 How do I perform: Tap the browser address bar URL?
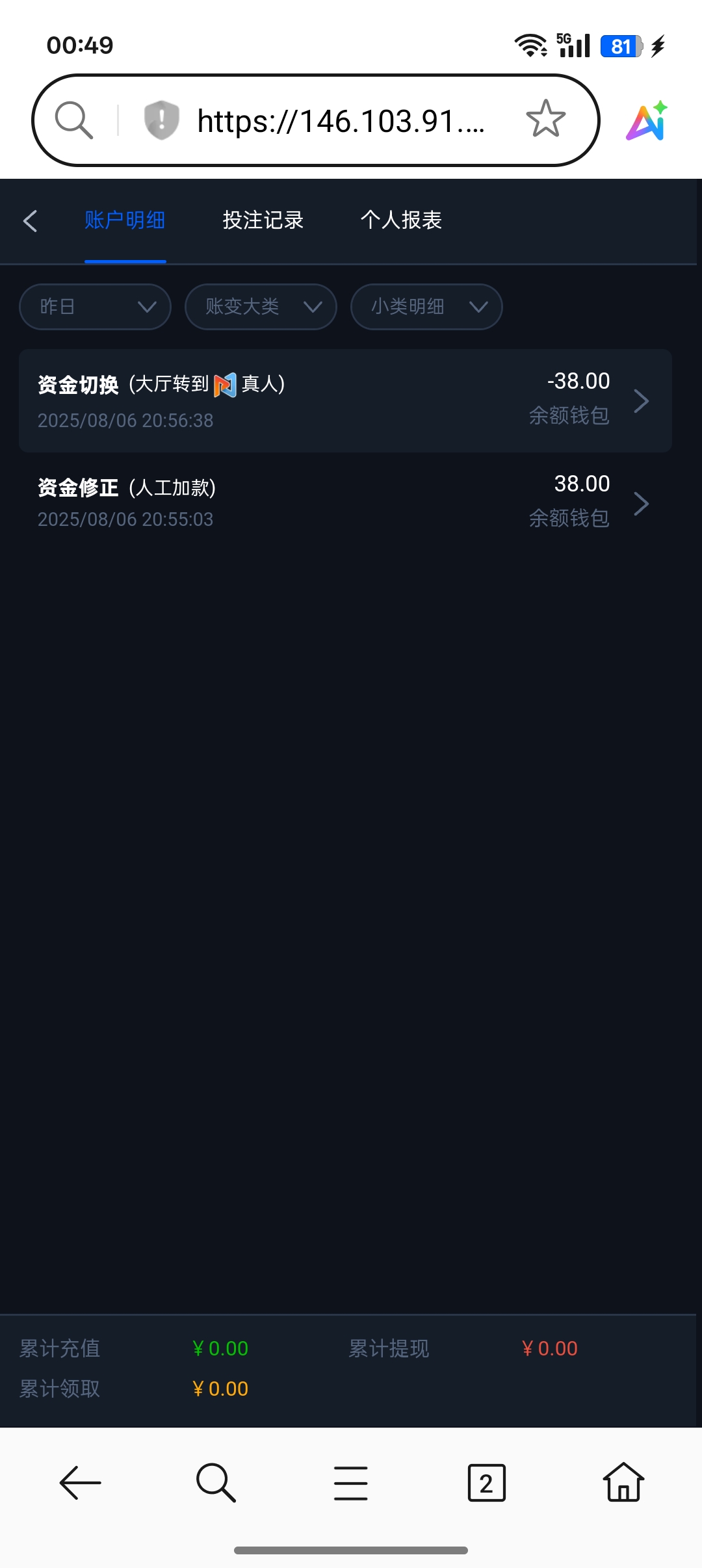coord(341,121)
